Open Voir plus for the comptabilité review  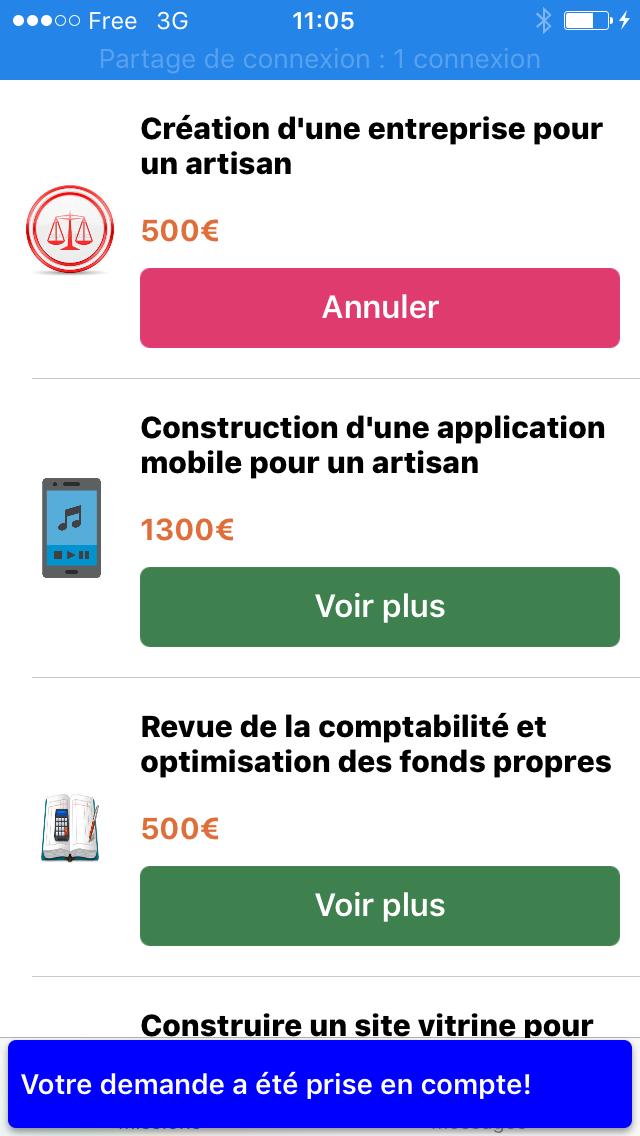click(380, 906)
